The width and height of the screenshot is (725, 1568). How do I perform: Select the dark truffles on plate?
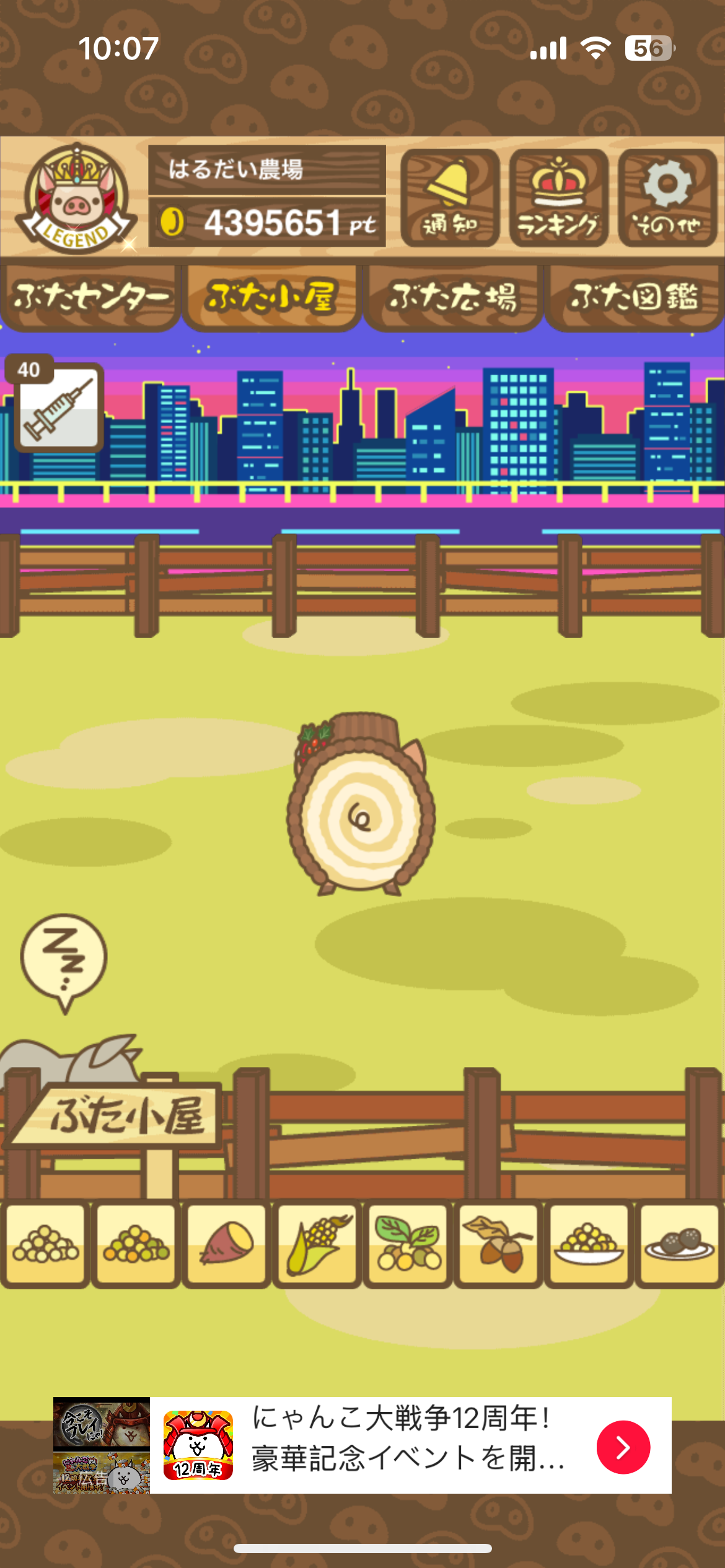(679, 1244)
